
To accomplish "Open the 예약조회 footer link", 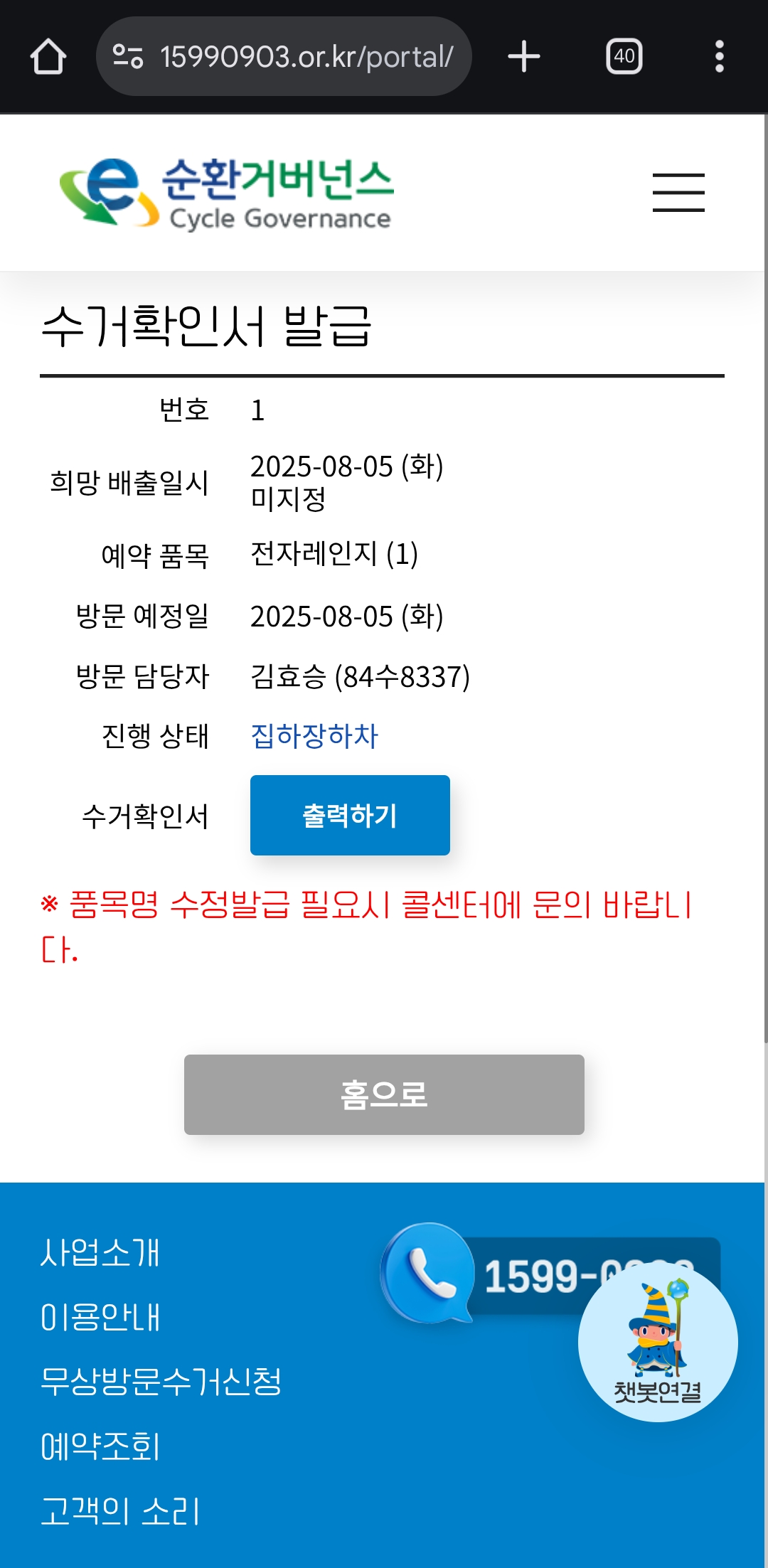I will 100,1446.
